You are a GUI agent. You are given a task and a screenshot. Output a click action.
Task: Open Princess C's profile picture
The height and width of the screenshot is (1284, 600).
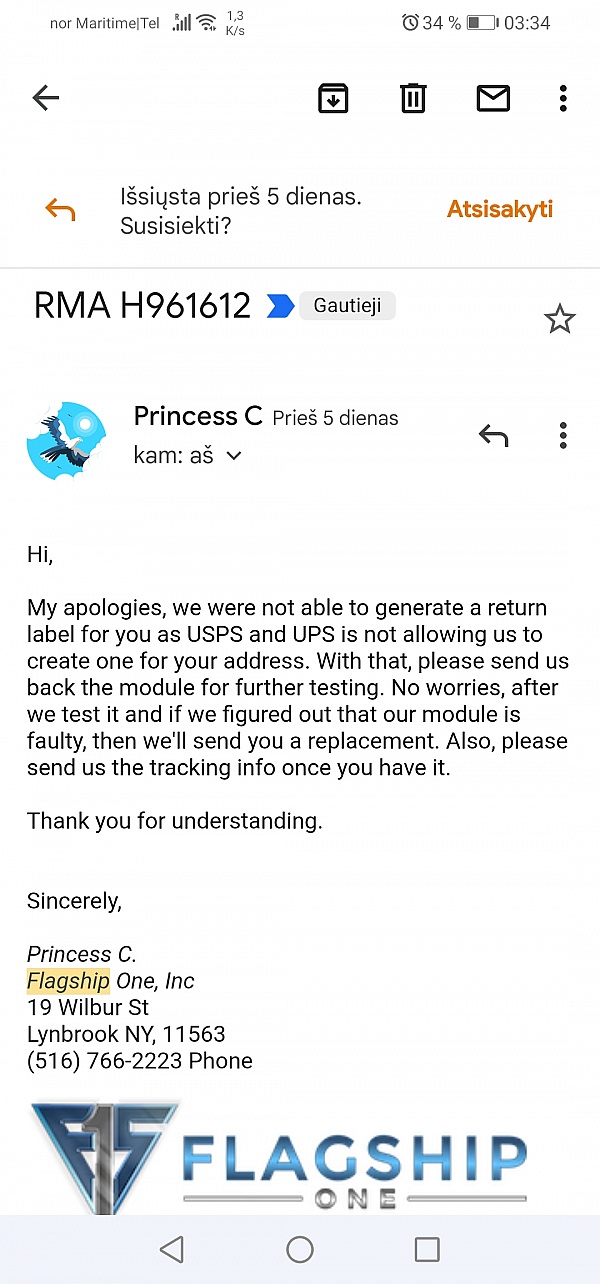pos(67,440)
